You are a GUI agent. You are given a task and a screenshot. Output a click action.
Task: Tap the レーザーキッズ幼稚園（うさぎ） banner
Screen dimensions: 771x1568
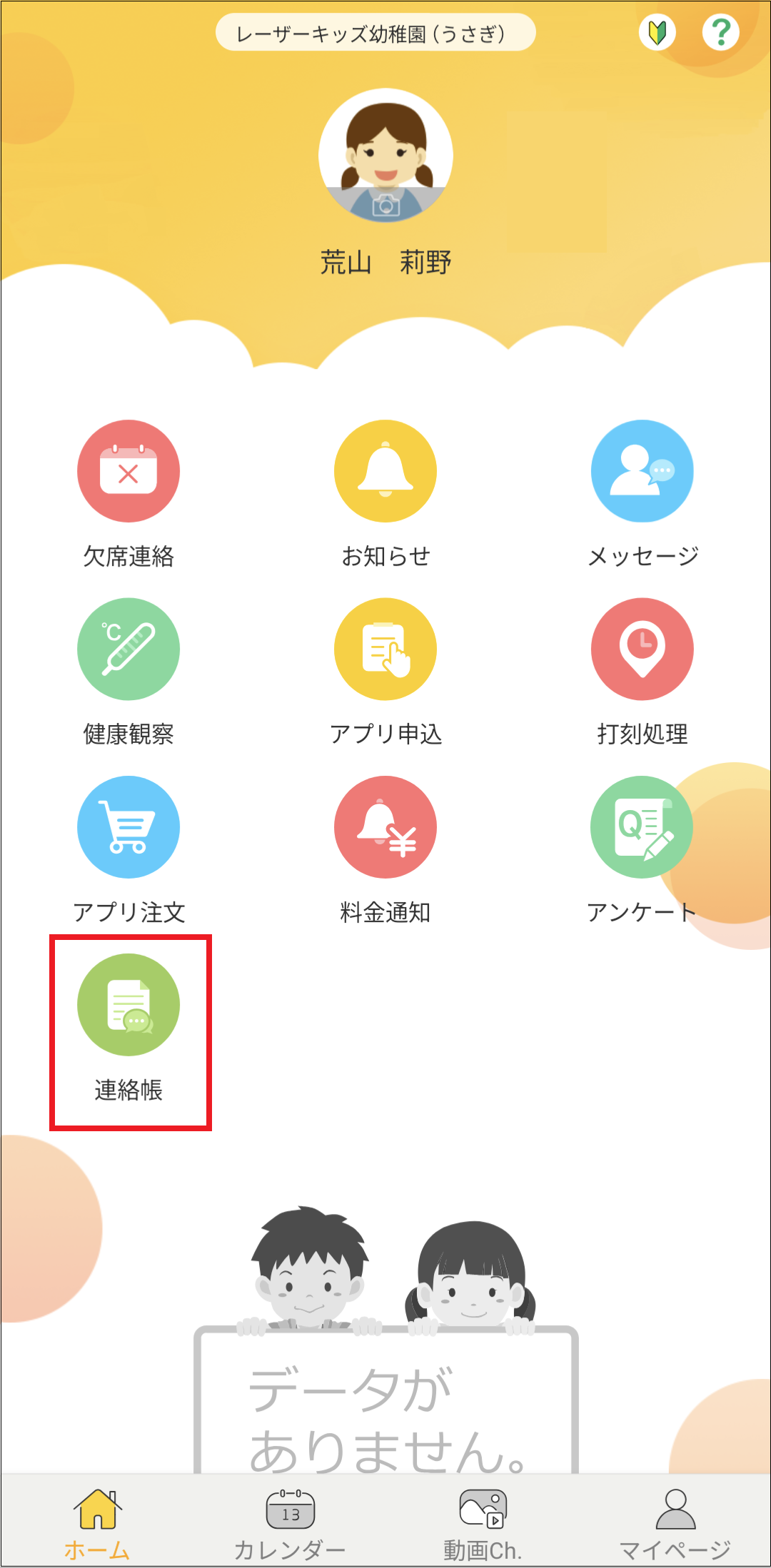point(376,31)
